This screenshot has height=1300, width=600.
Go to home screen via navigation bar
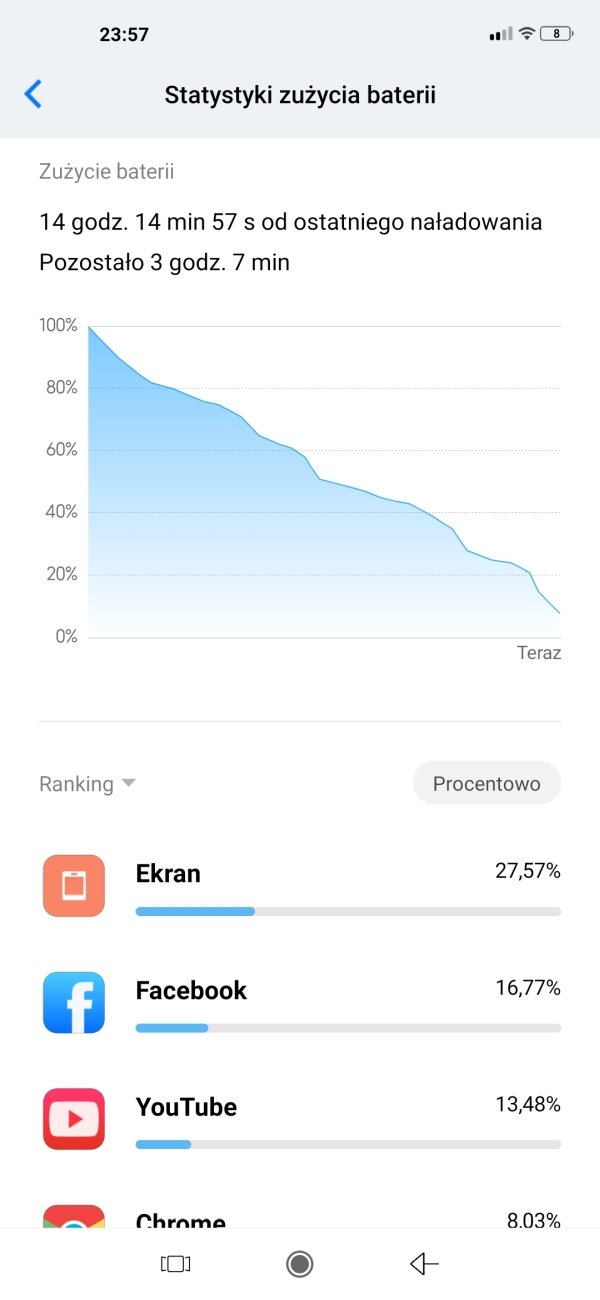(299, 1264)
